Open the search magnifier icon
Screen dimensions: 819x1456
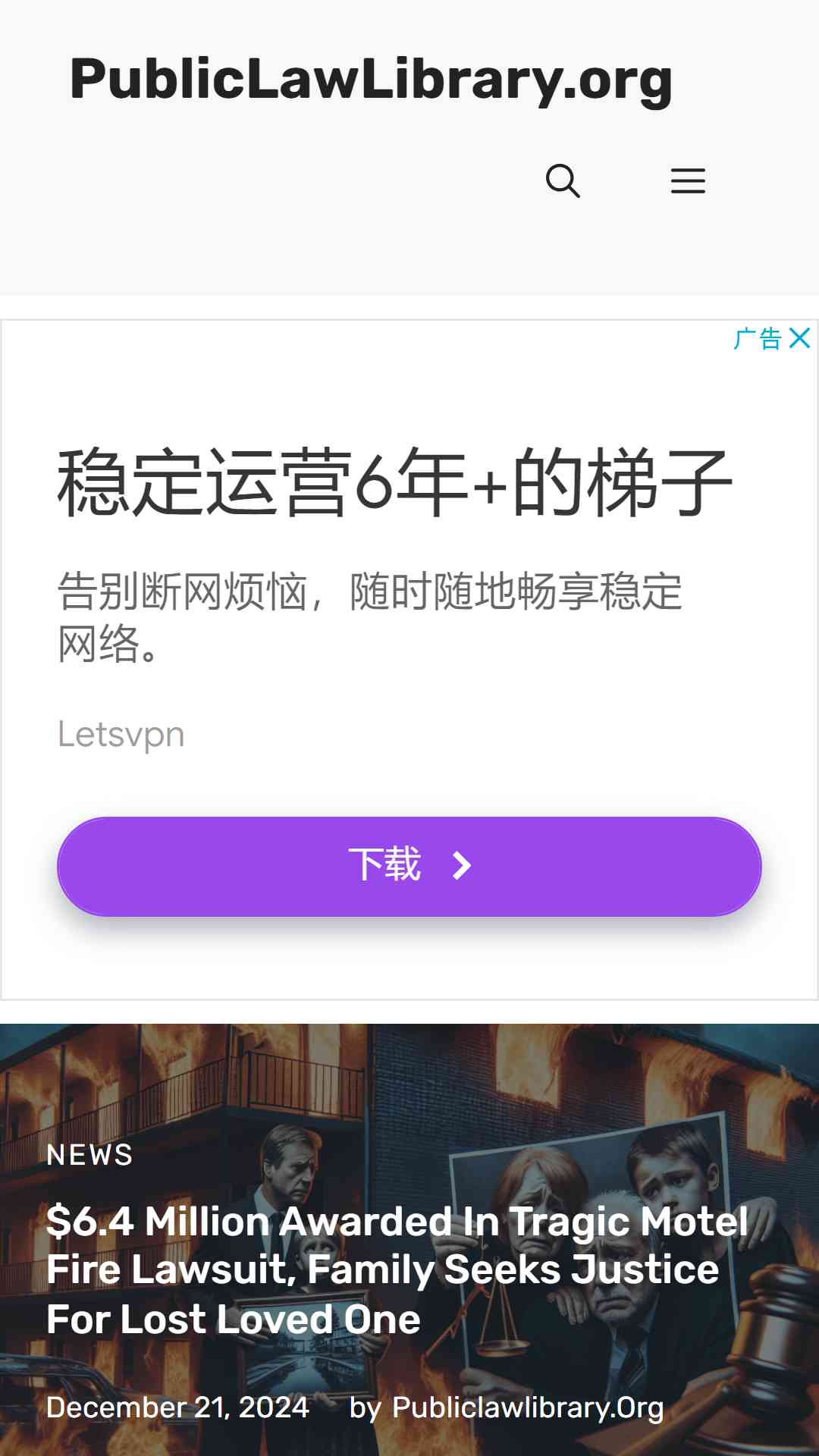(563, 181)
